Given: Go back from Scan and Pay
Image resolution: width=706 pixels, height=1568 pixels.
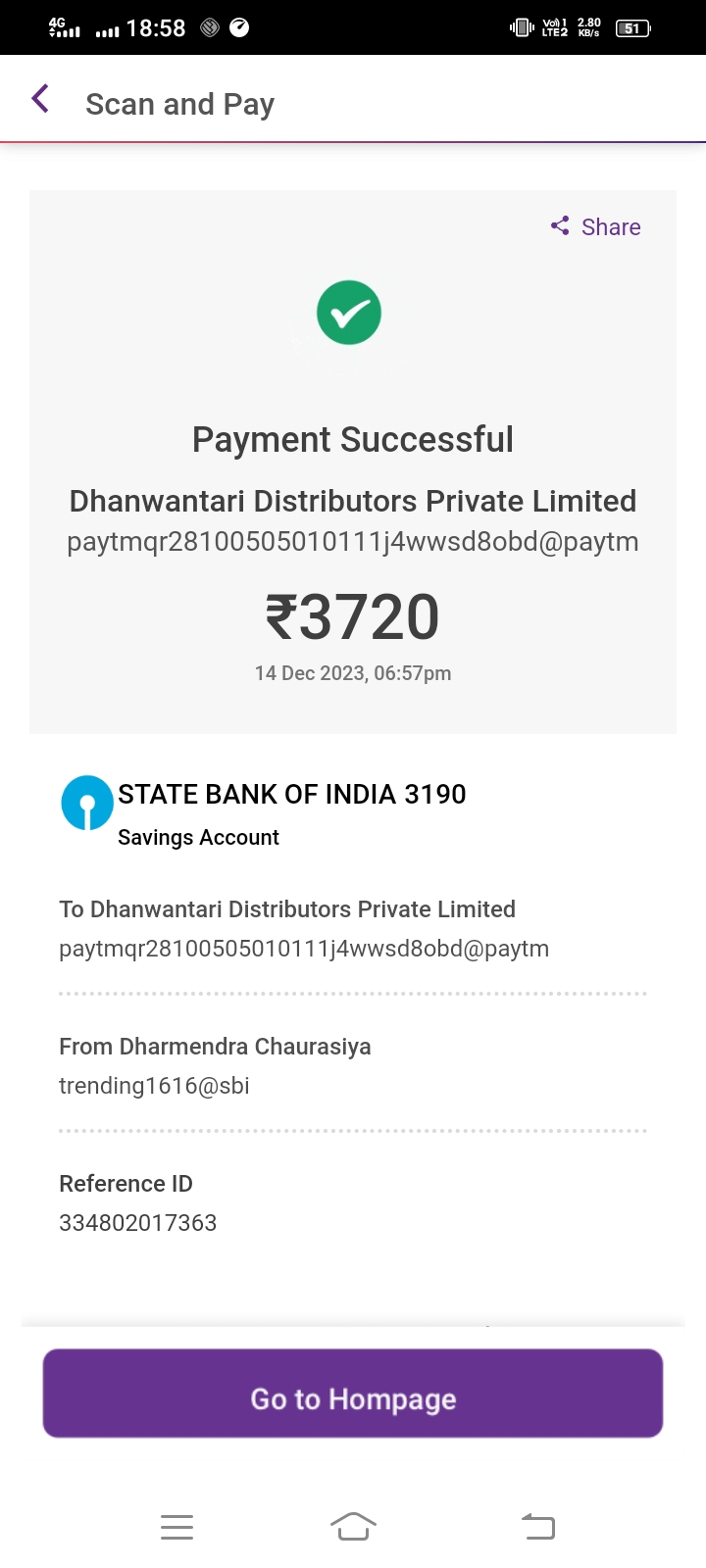Looking at the screenshot, I should coord(40,99).
